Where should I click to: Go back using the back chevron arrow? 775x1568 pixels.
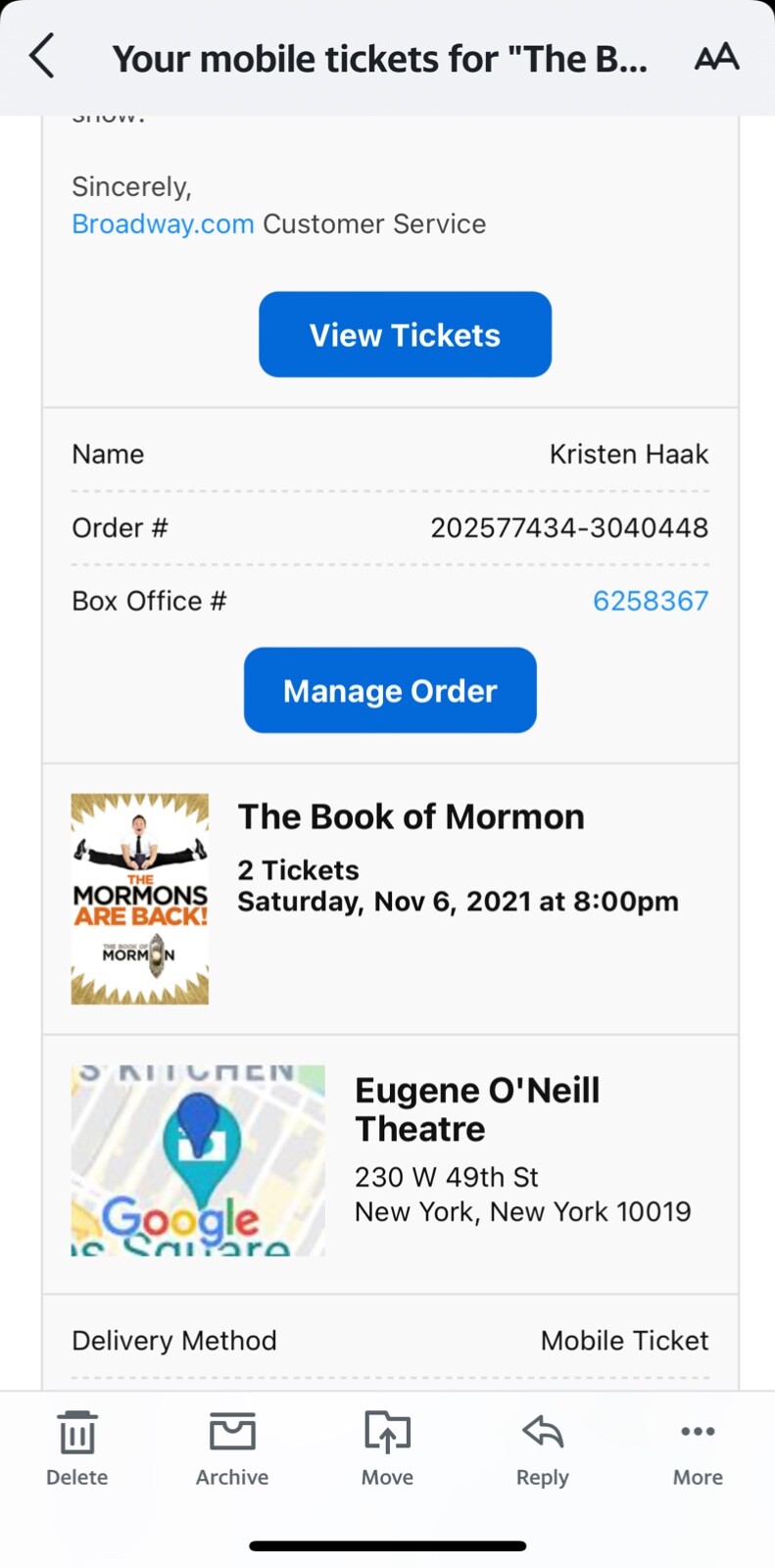41,57
